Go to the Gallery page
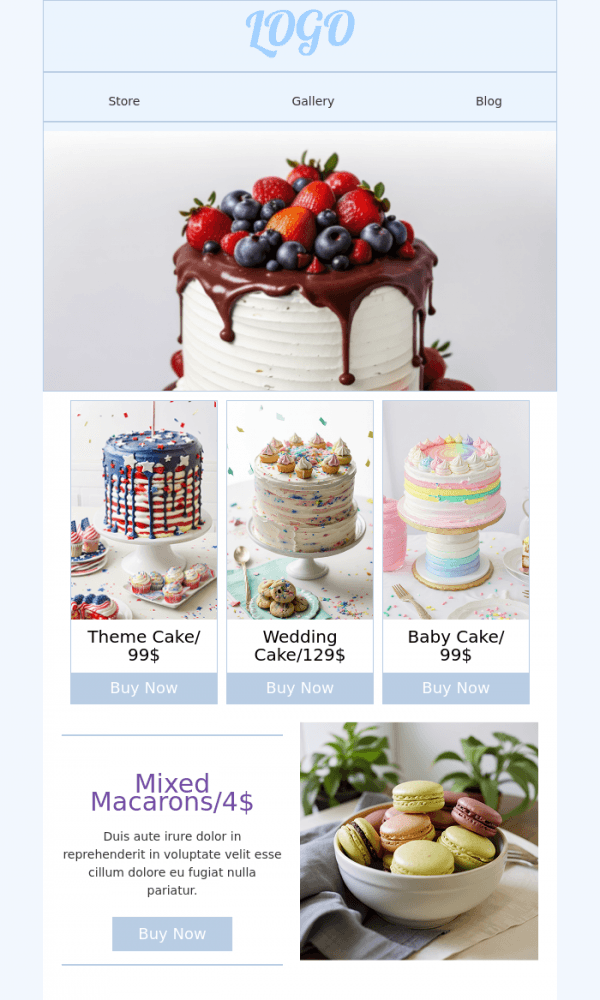 pos(313,101)
